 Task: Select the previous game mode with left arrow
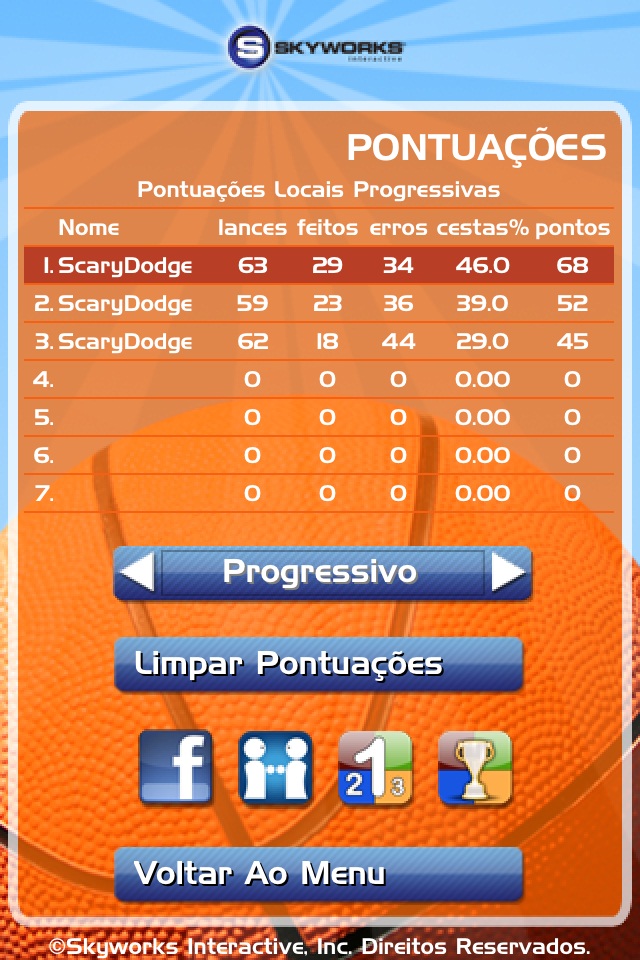[x=138, y=573]
